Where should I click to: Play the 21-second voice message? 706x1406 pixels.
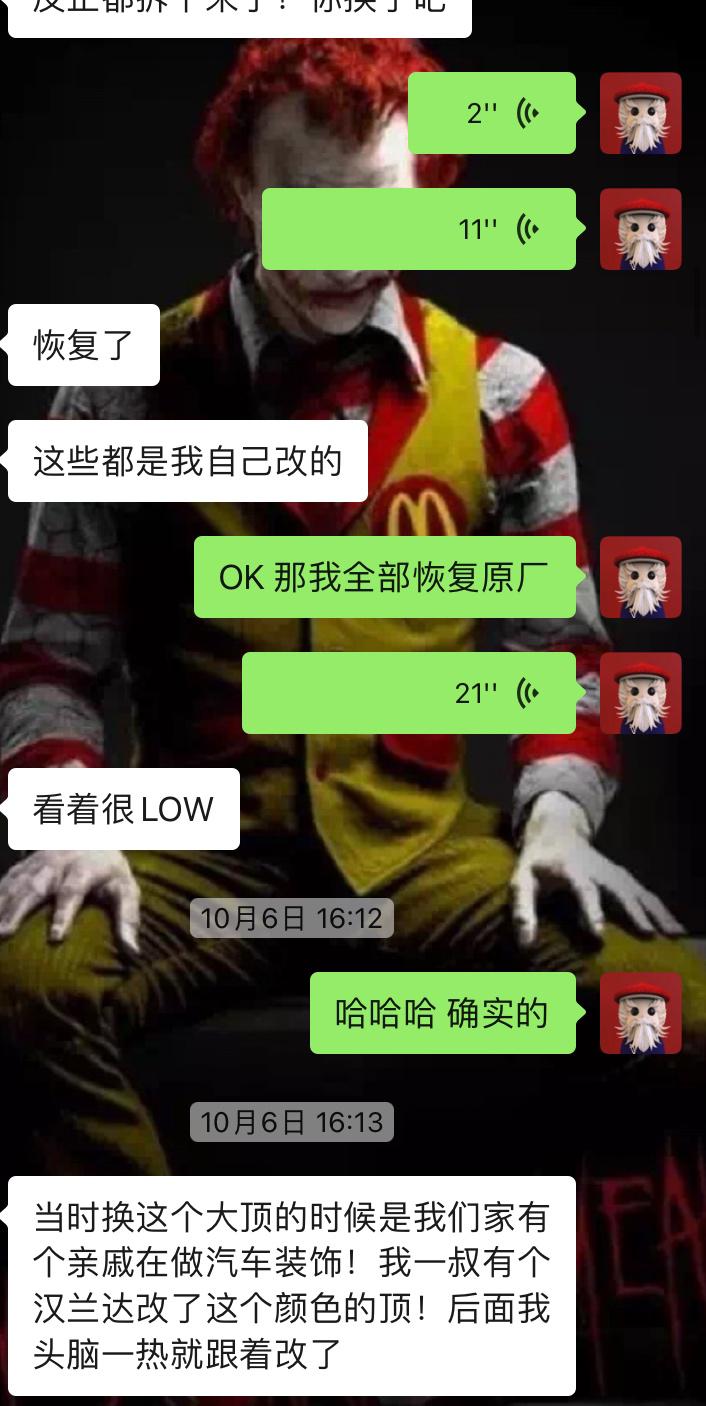point(409,693)
